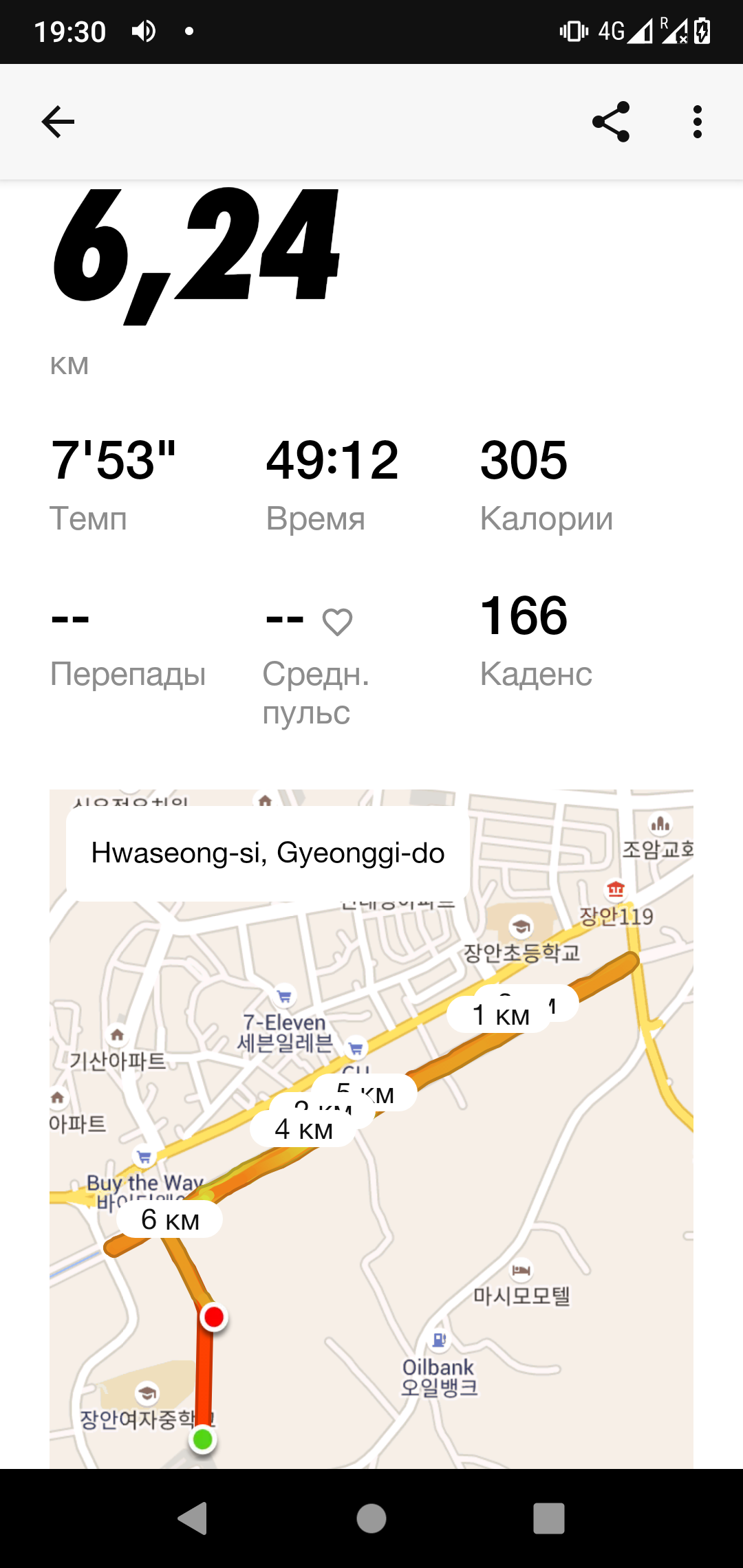Viewport: 743px width, 1568px height.
Task: Tap the system home button
Action: click(371, 1518)
